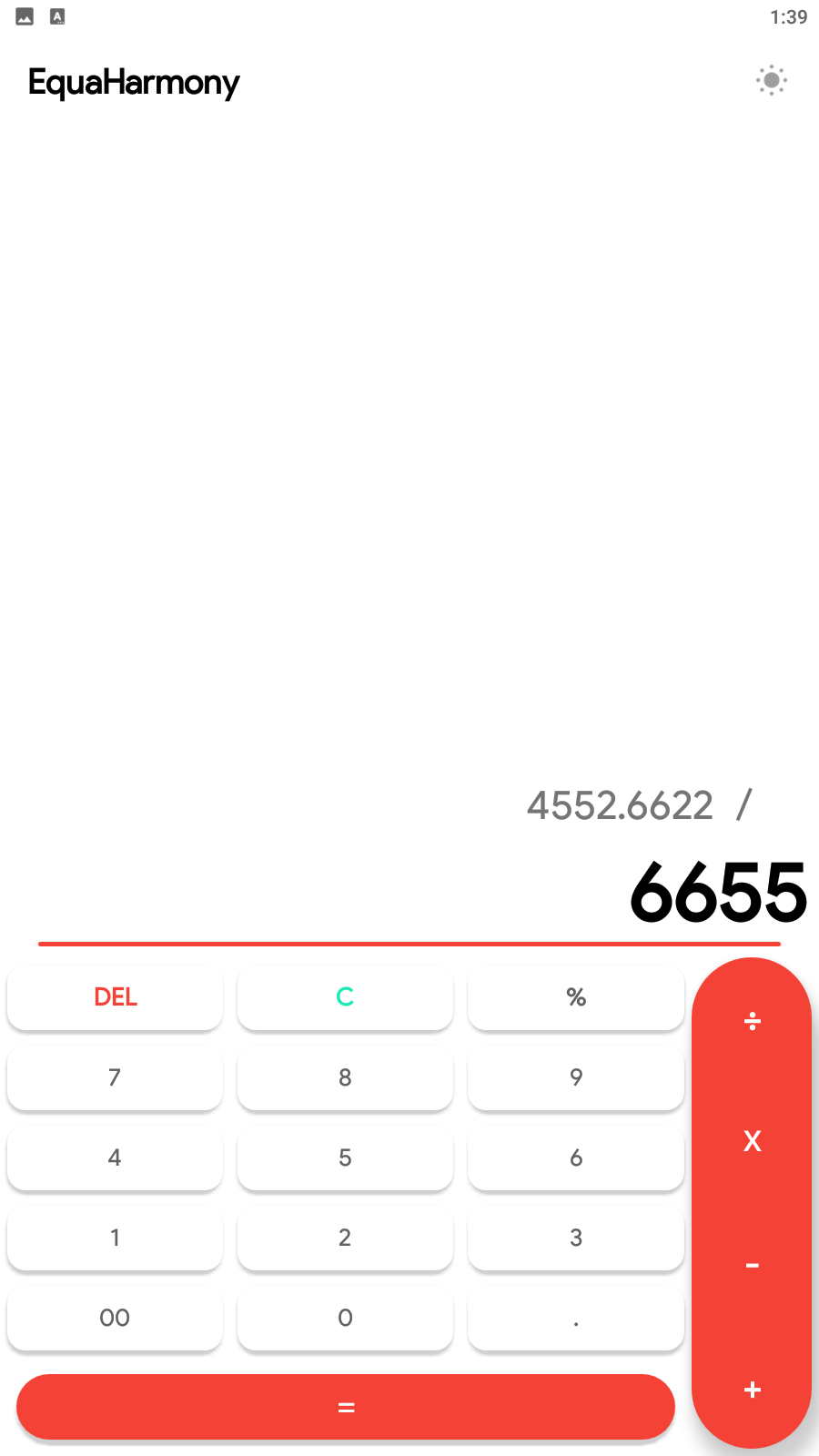Insert a decimal point
819x1456 pixels.
tap(575, 1318)
